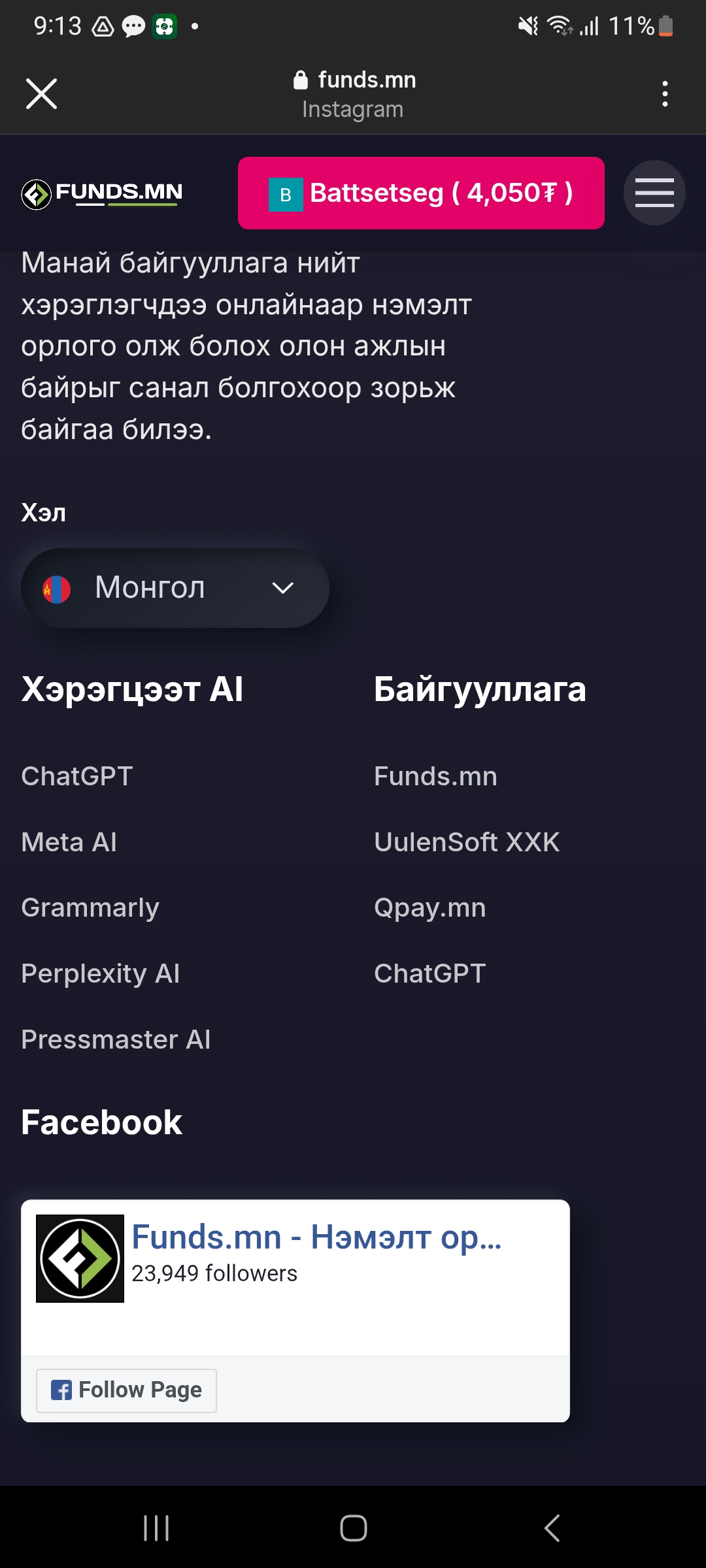Screen dimensions: 706x1568
Task: Go back using the system back button
Action: [x=552, y=1527]
